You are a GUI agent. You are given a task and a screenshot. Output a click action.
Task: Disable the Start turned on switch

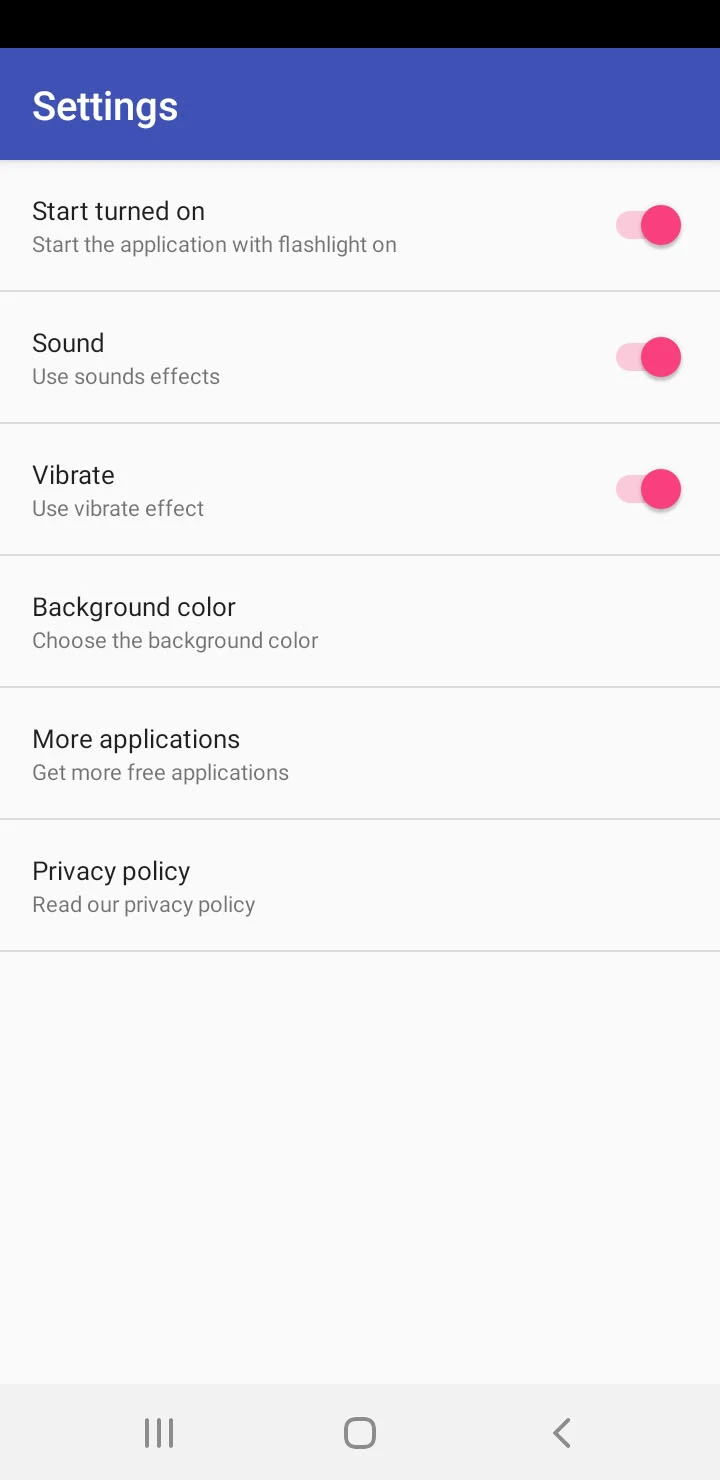648,226
